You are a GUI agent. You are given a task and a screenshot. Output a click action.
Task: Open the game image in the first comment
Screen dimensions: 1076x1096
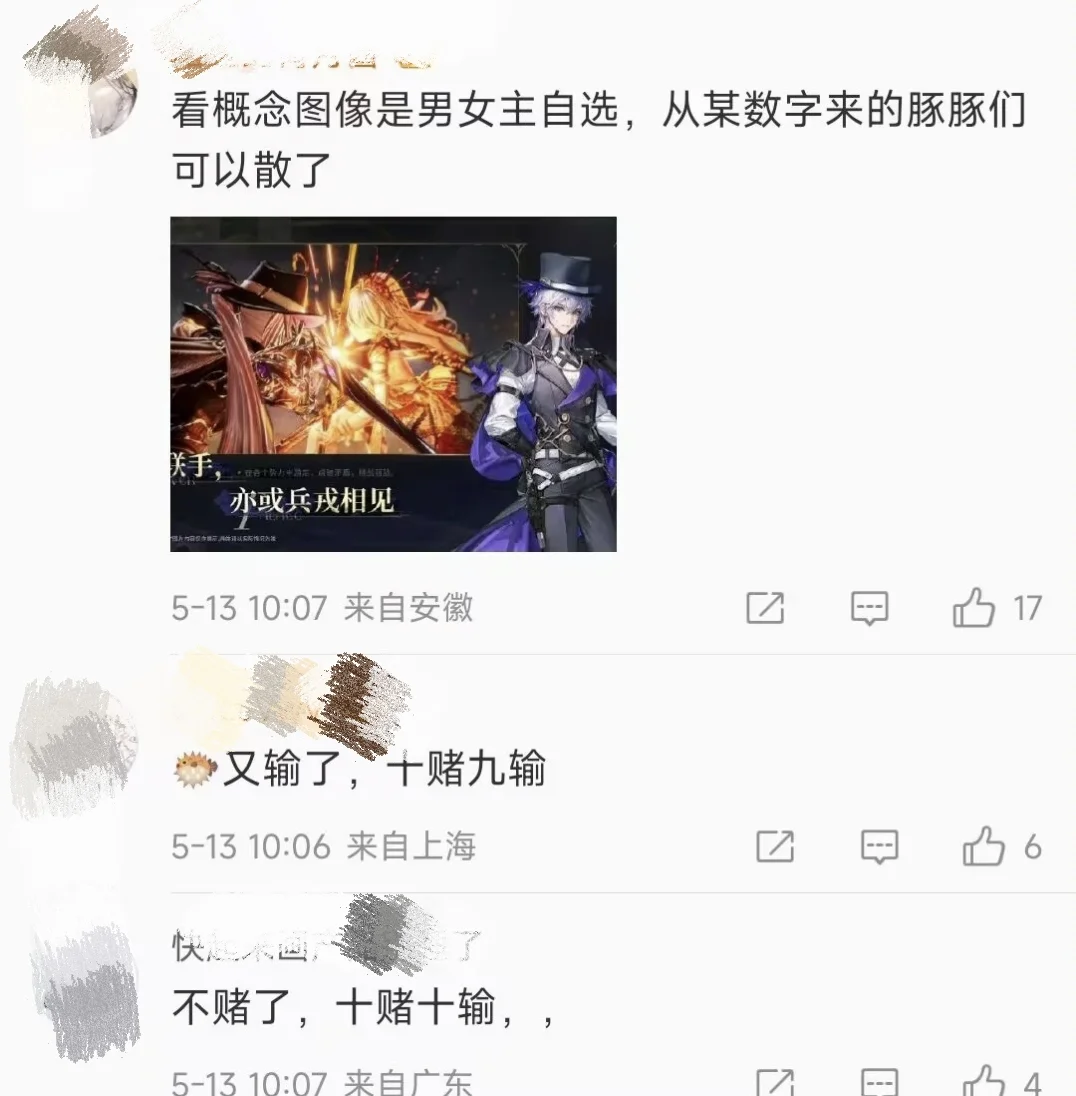393,384
